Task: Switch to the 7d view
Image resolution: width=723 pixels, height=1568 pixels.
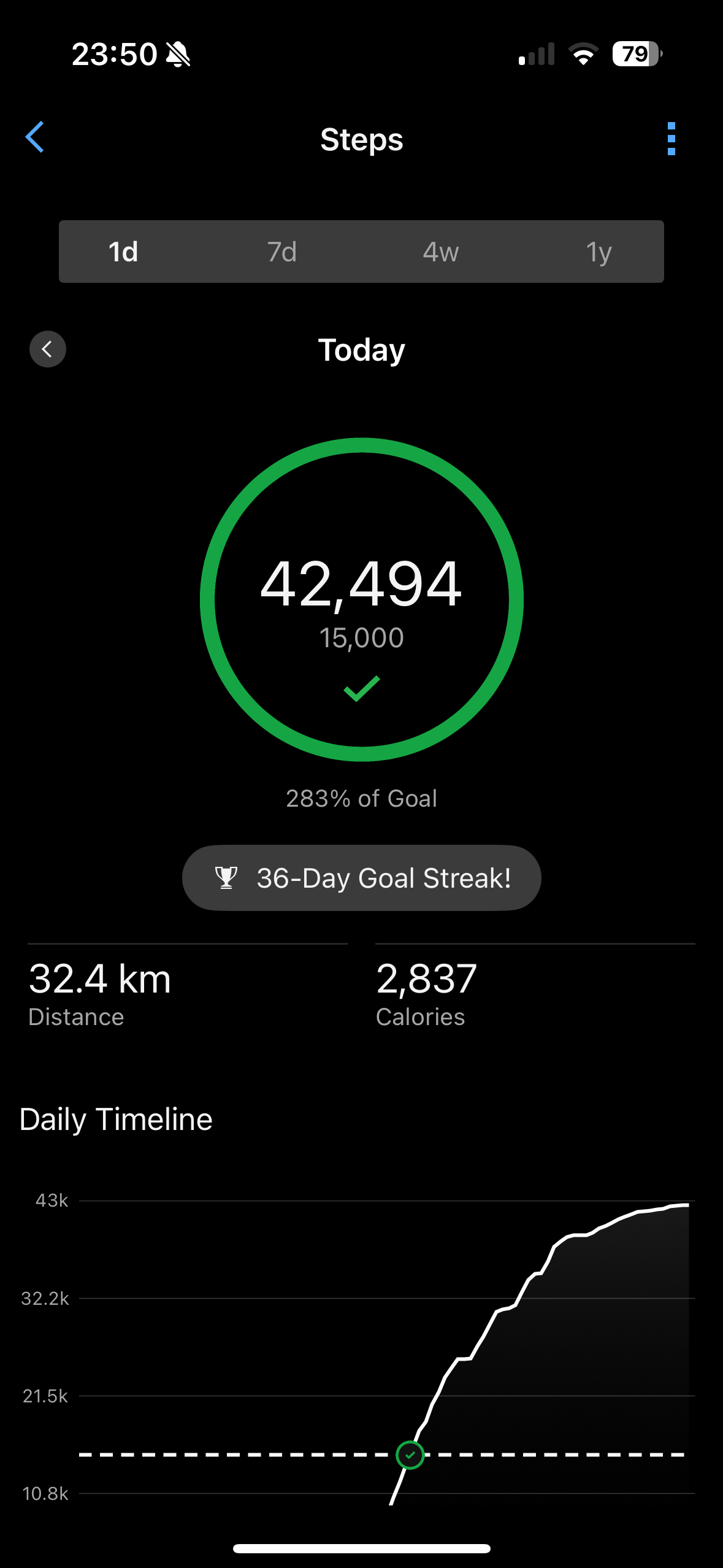Action: (282, 252)
